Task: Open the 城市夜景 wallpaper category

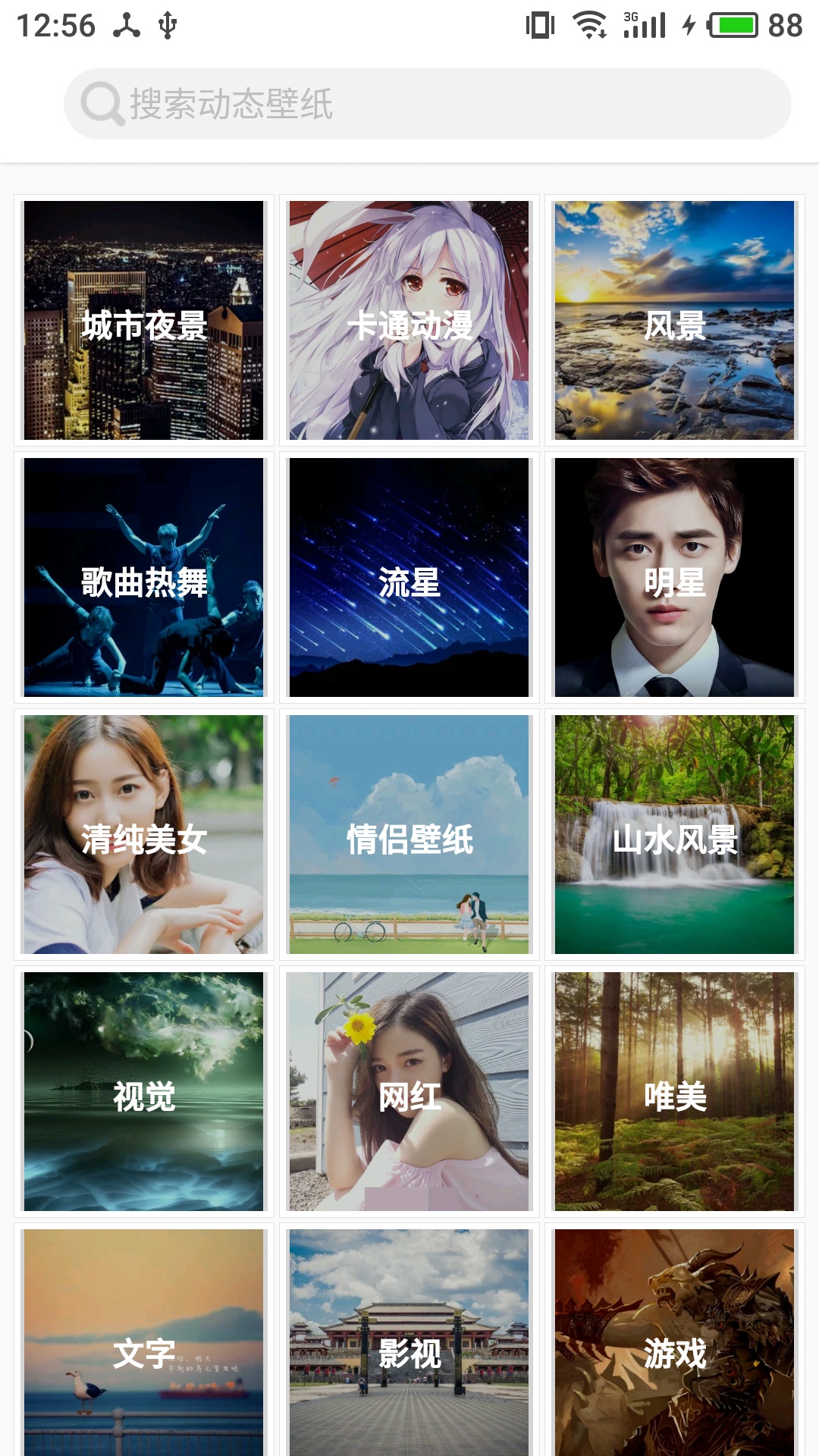Action: pyautogui.click(x=144, y=320)
